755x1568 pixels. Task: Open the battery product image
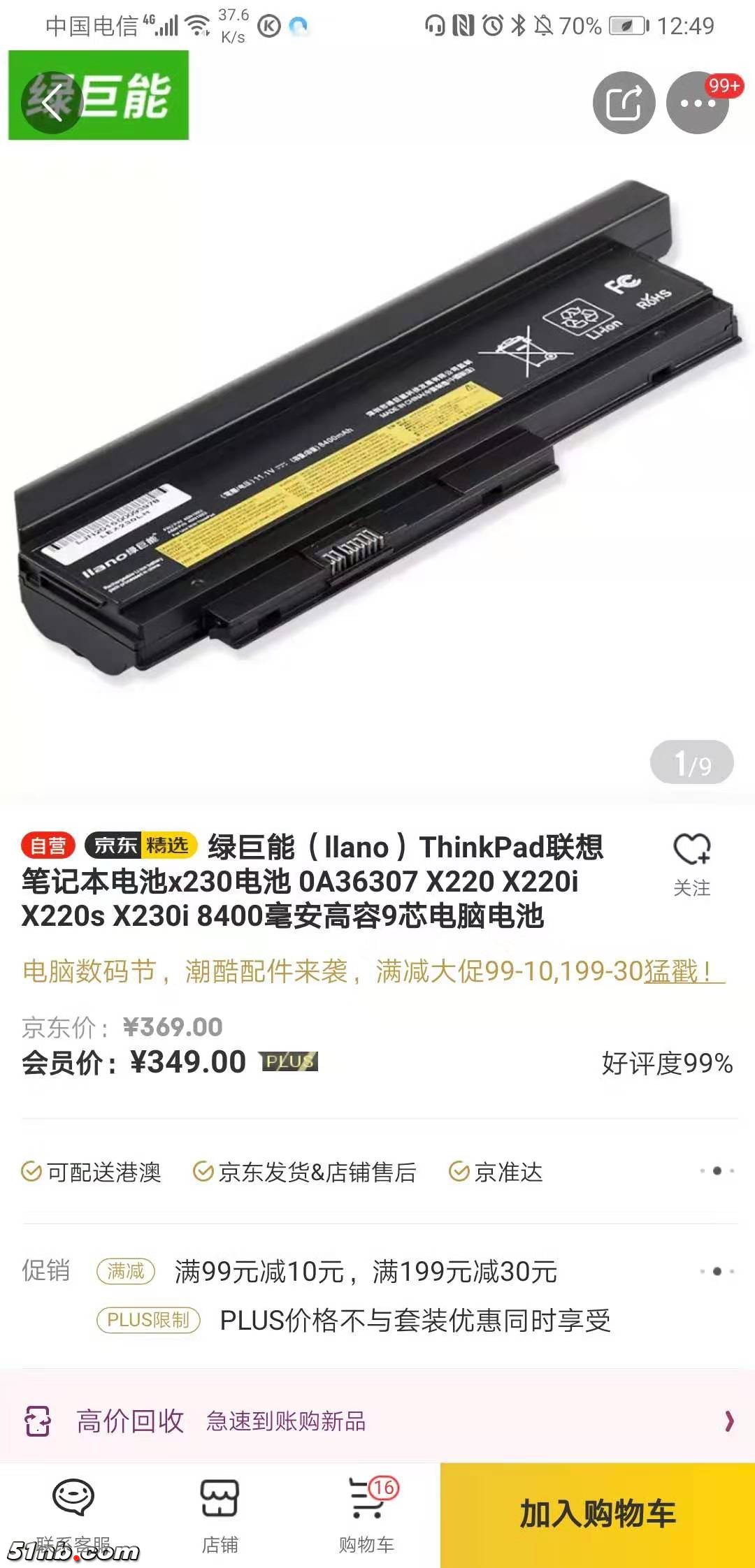click(x=377, y=433)
